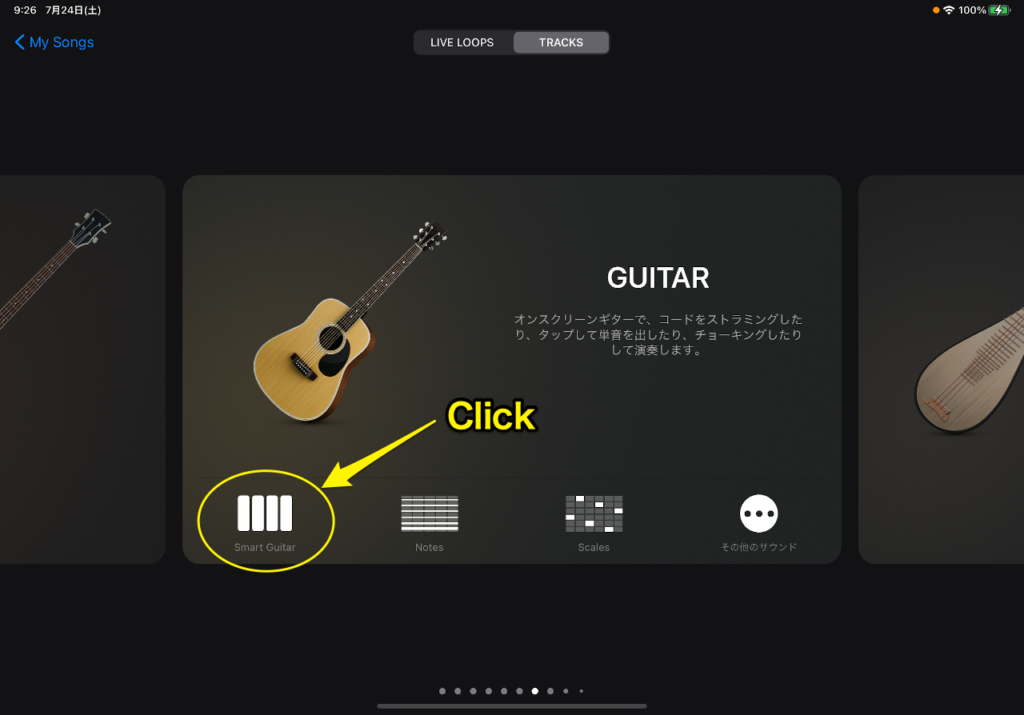Open Smart Guitar
Image resolution: width=1024 pixels, height=715 pixels.
(x=265, y=520)
